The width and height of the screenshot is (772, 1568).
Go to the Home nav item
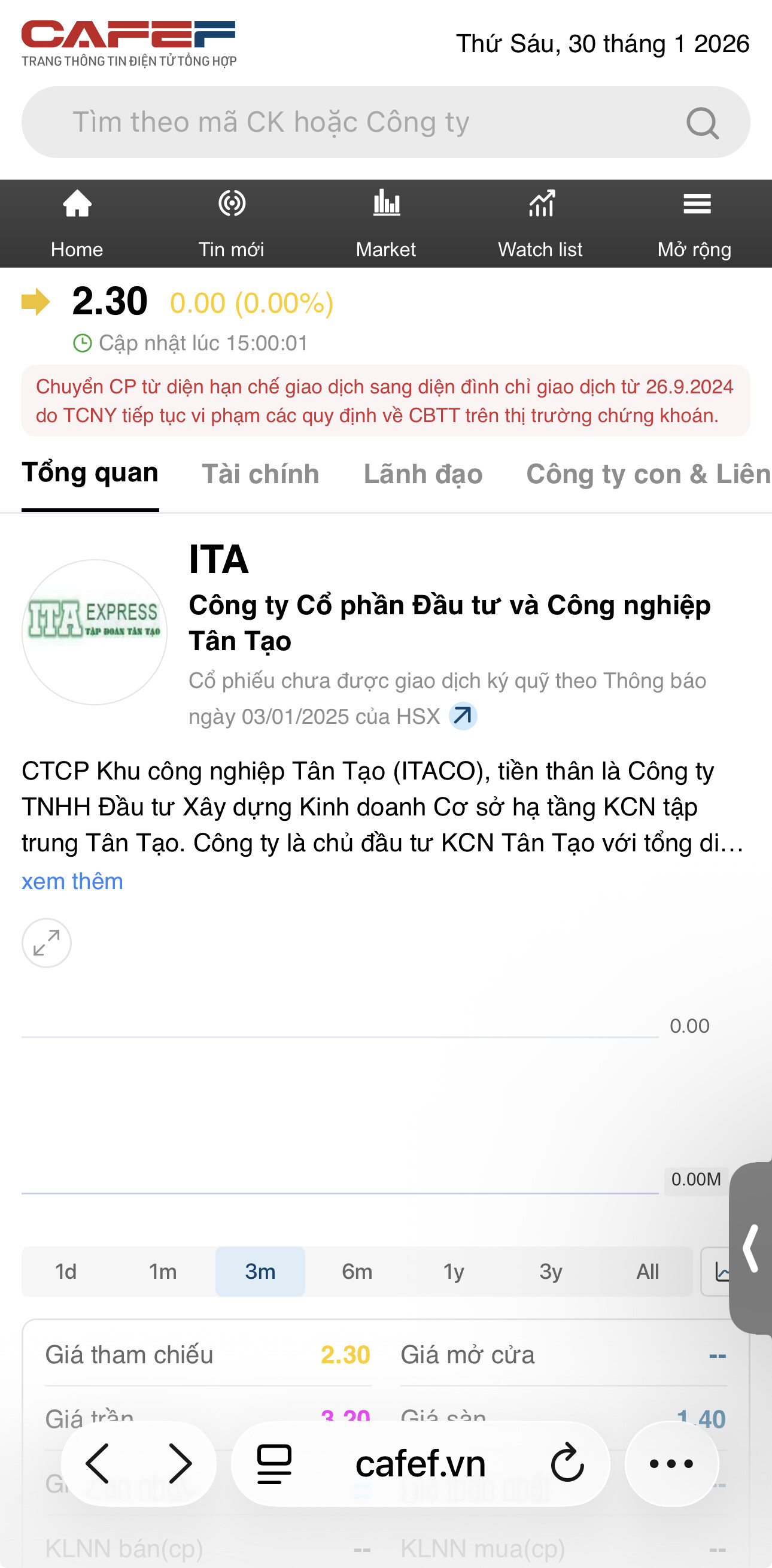click(77, 223)
